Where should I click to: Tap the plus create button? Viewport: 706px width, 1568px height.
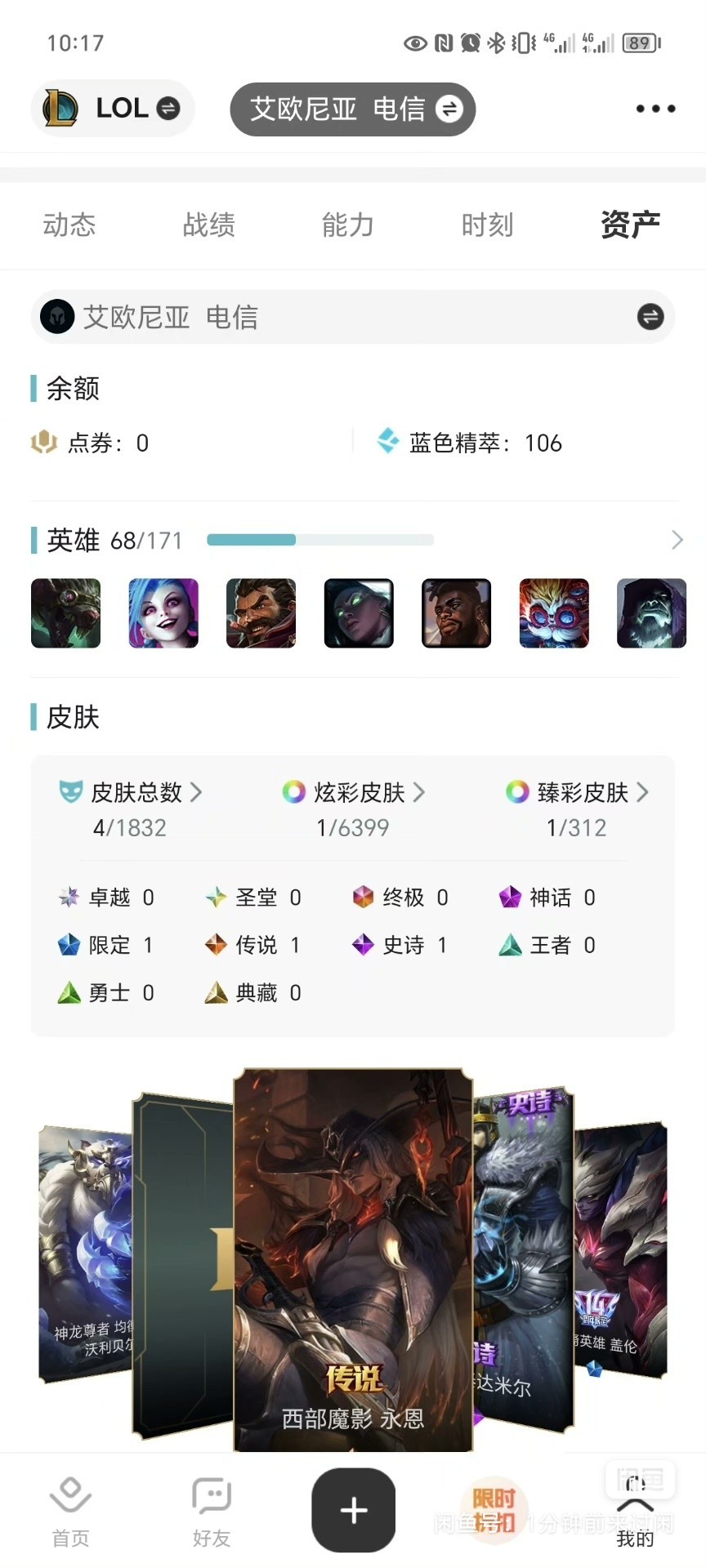[353, 1510]
